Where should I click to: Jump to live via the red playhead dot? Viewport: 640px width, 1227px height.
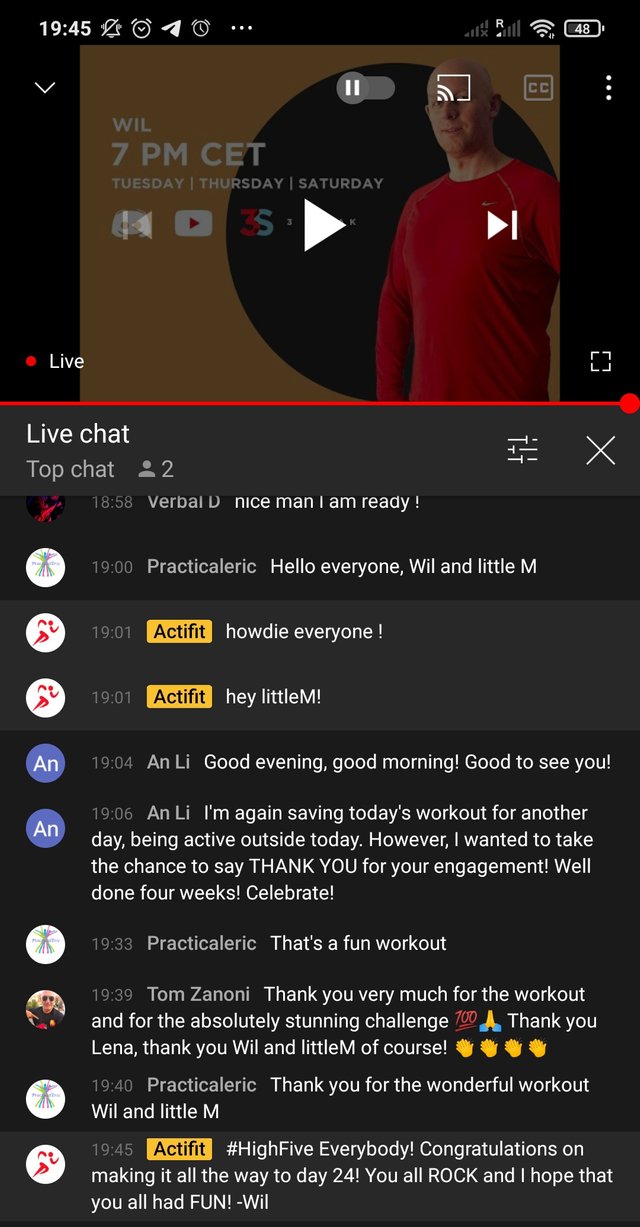tap(629, 404)
